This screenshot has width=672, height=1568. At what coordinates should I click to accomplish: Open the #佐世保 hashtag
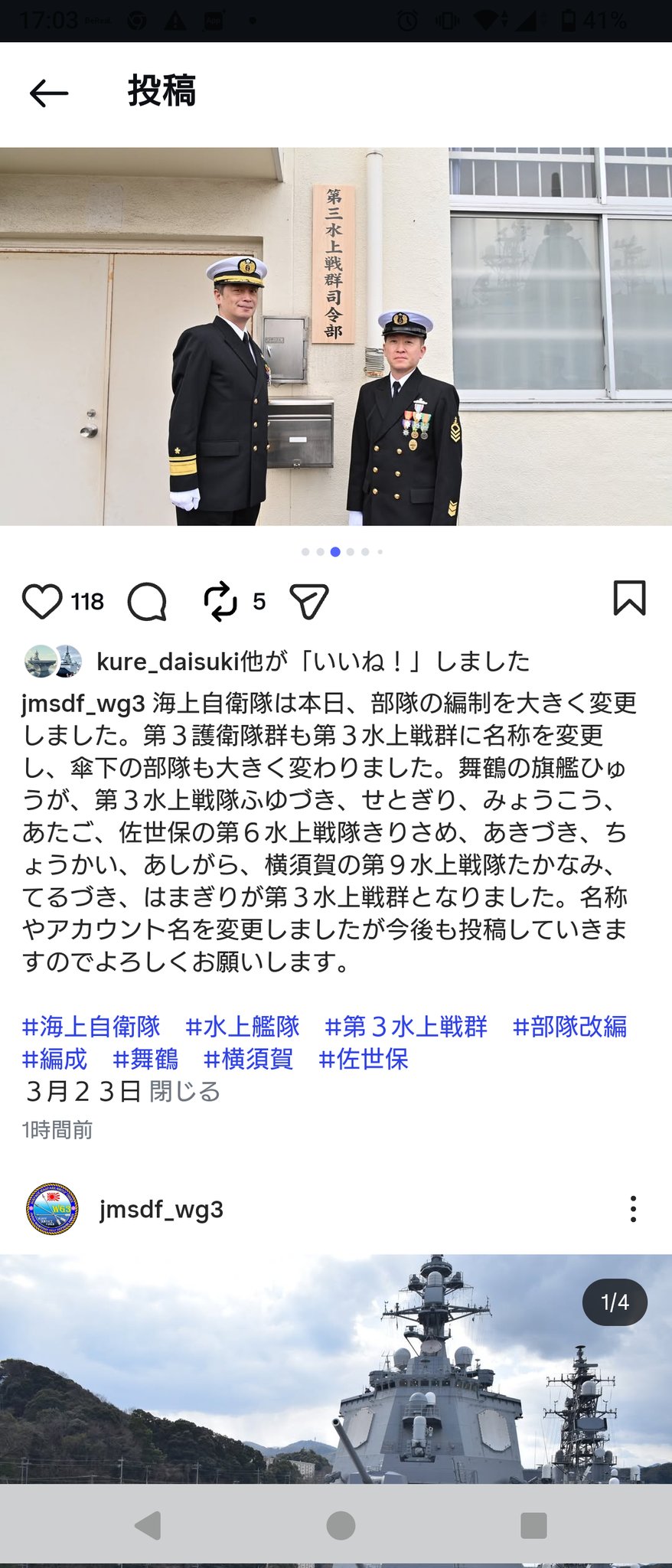tap(364, 1059)
